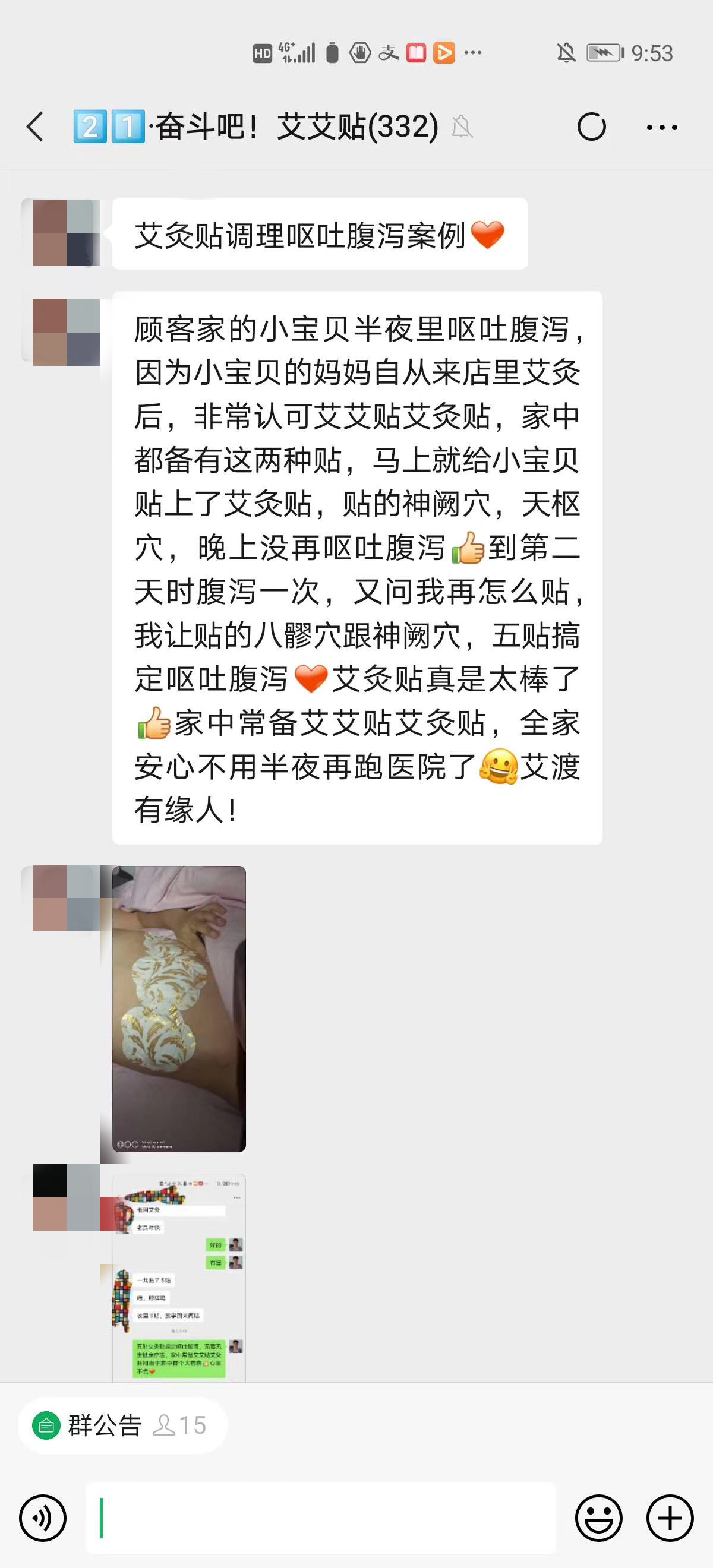Open the emoji picker

point(598,1518)
